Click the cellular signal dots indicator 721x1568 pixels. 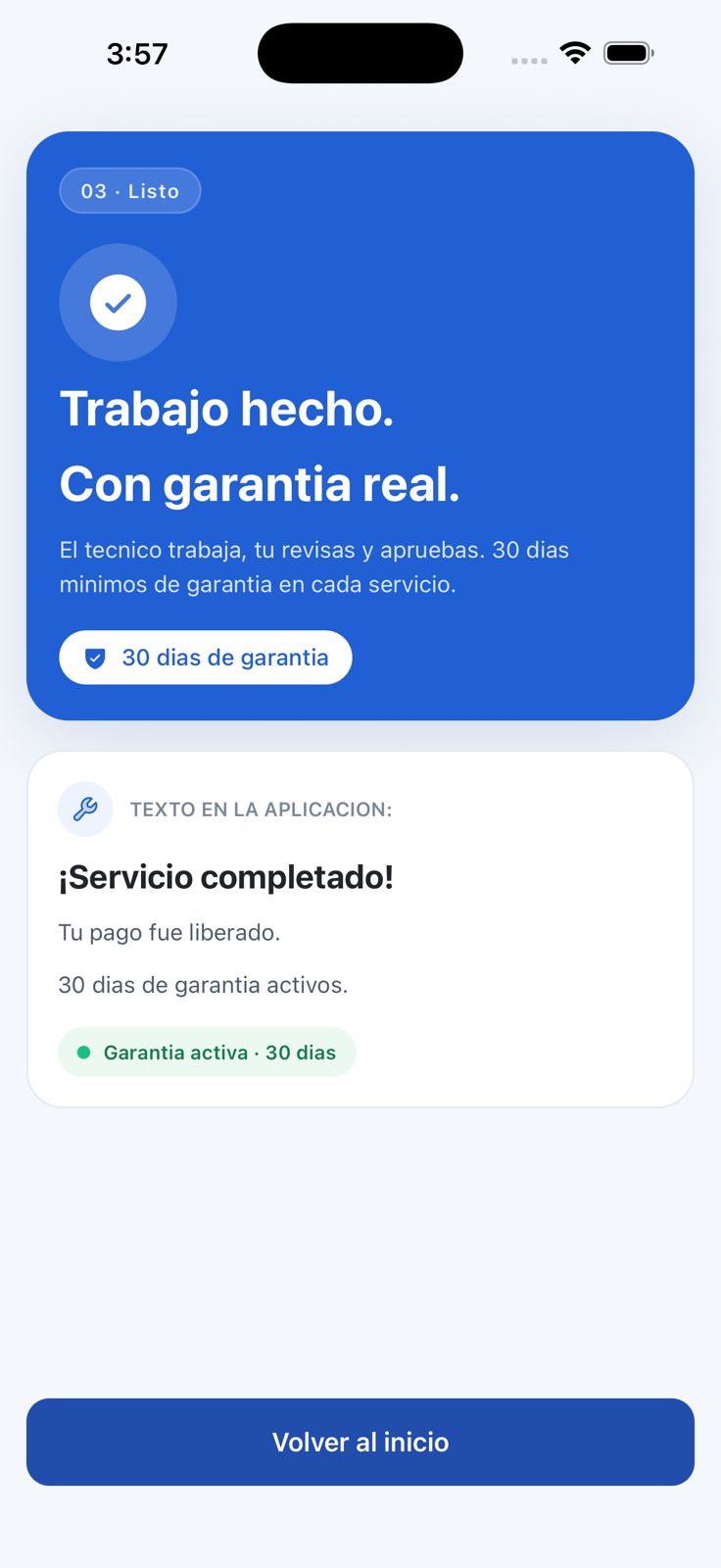[529, 59]
